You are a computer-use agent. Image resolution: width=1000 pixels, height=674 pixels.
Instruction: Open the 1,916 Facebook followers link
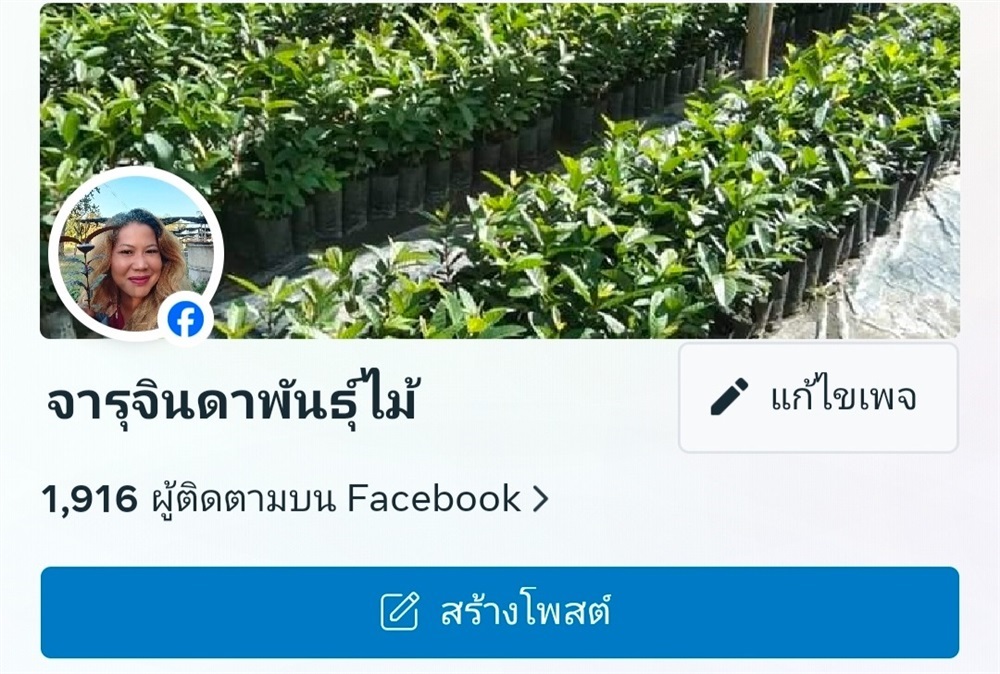point(295,498)
